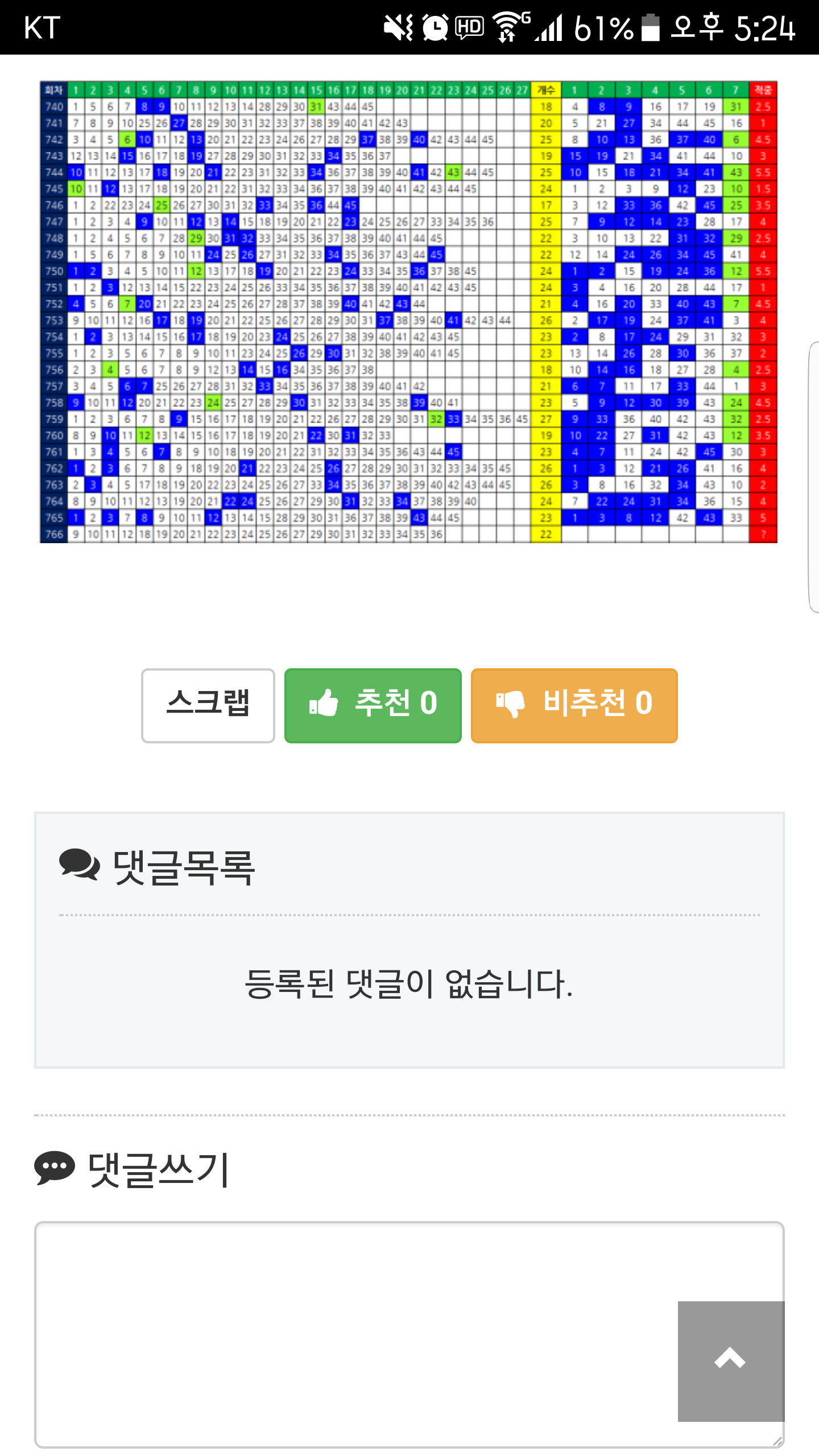Downvote the post with 비추천

[x=574, y=705]
